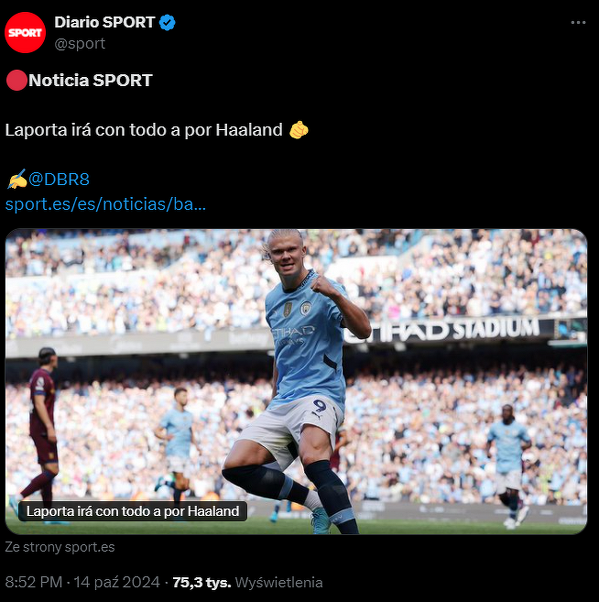Open the Haaland article preview card
599x602 pixels.
click(x=296, y=381)
